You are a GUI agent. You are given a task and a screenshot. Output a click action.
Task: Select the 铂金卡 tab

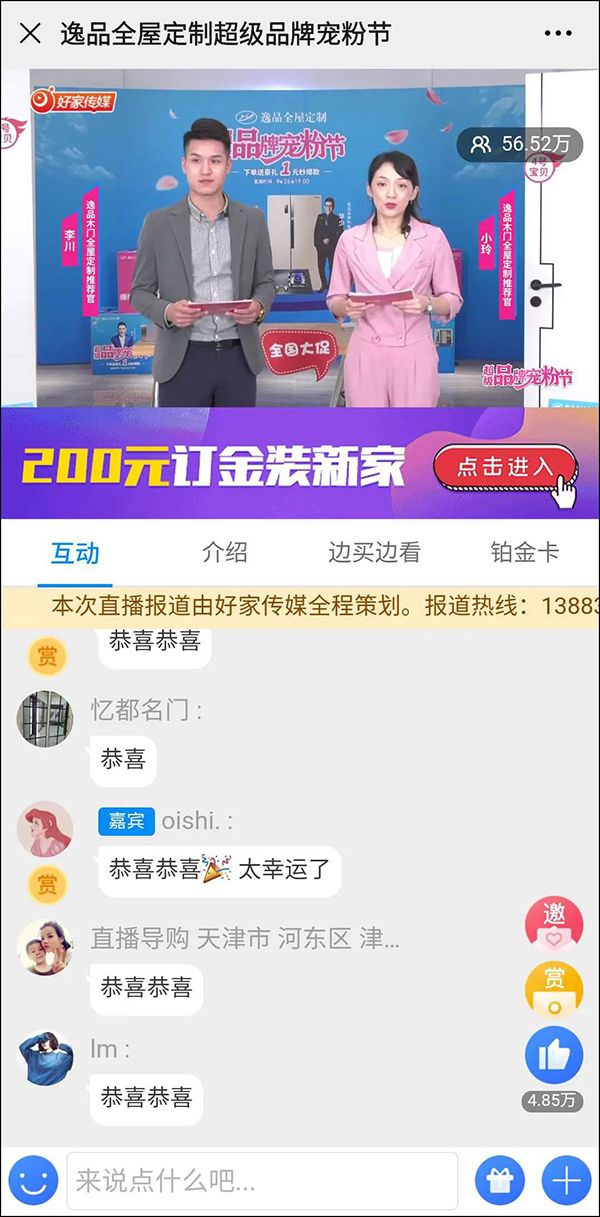(524, 552)
